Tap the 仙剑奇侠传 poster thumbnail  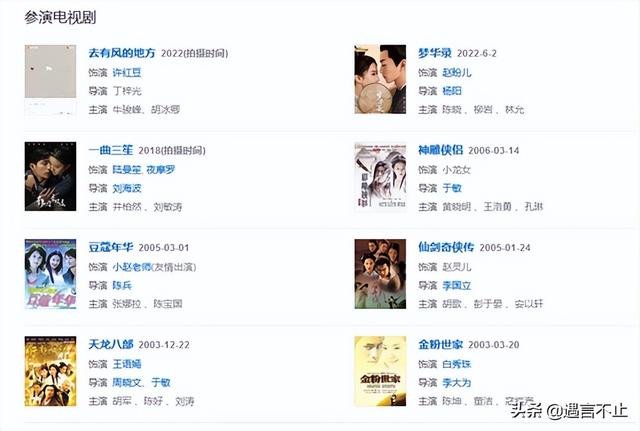[x=380, y=274]
